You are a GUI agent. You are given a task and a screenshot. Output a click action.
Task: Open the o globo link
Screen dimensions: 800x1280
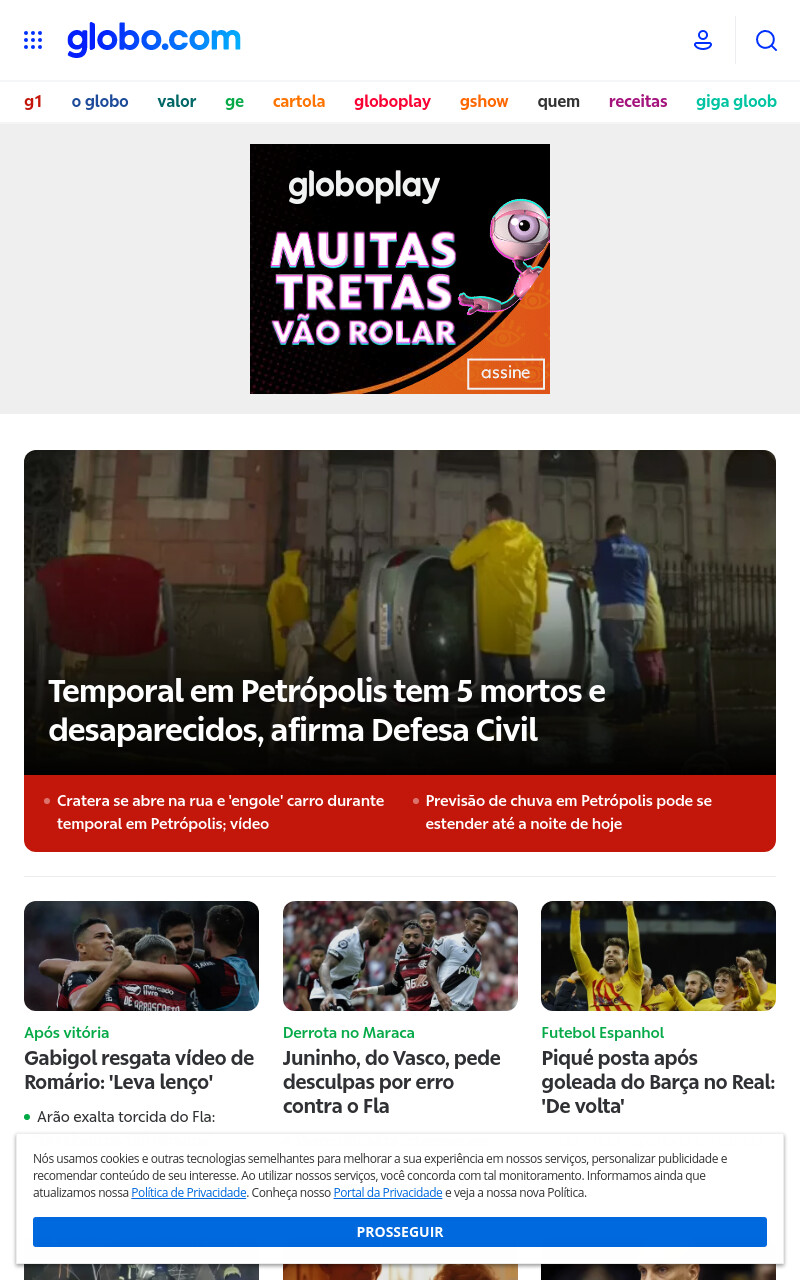(x=100, y=101)
